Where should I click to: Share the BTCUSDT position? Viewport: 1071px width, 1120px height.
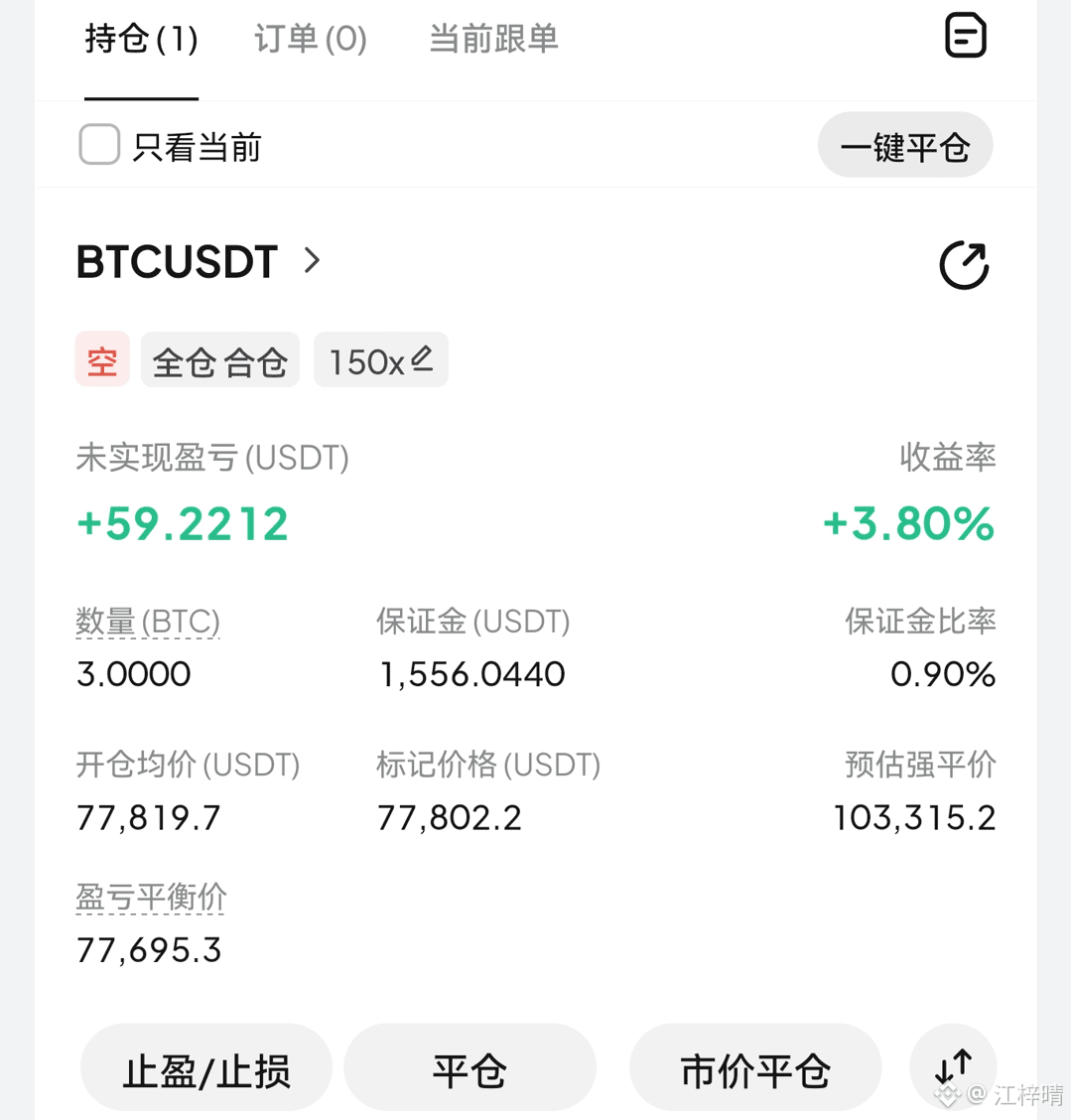tap(964, 265)
